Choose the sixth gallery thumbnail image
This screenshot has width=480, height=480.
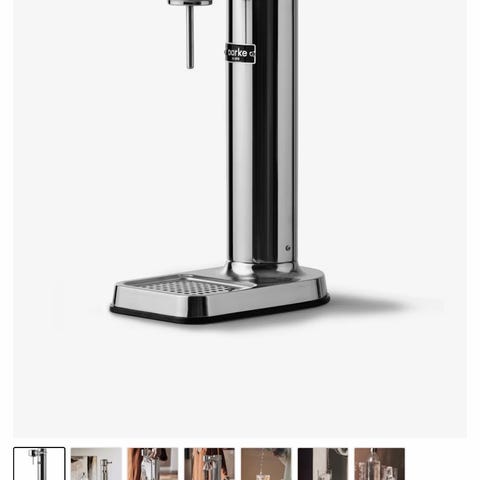coord(323,464)
